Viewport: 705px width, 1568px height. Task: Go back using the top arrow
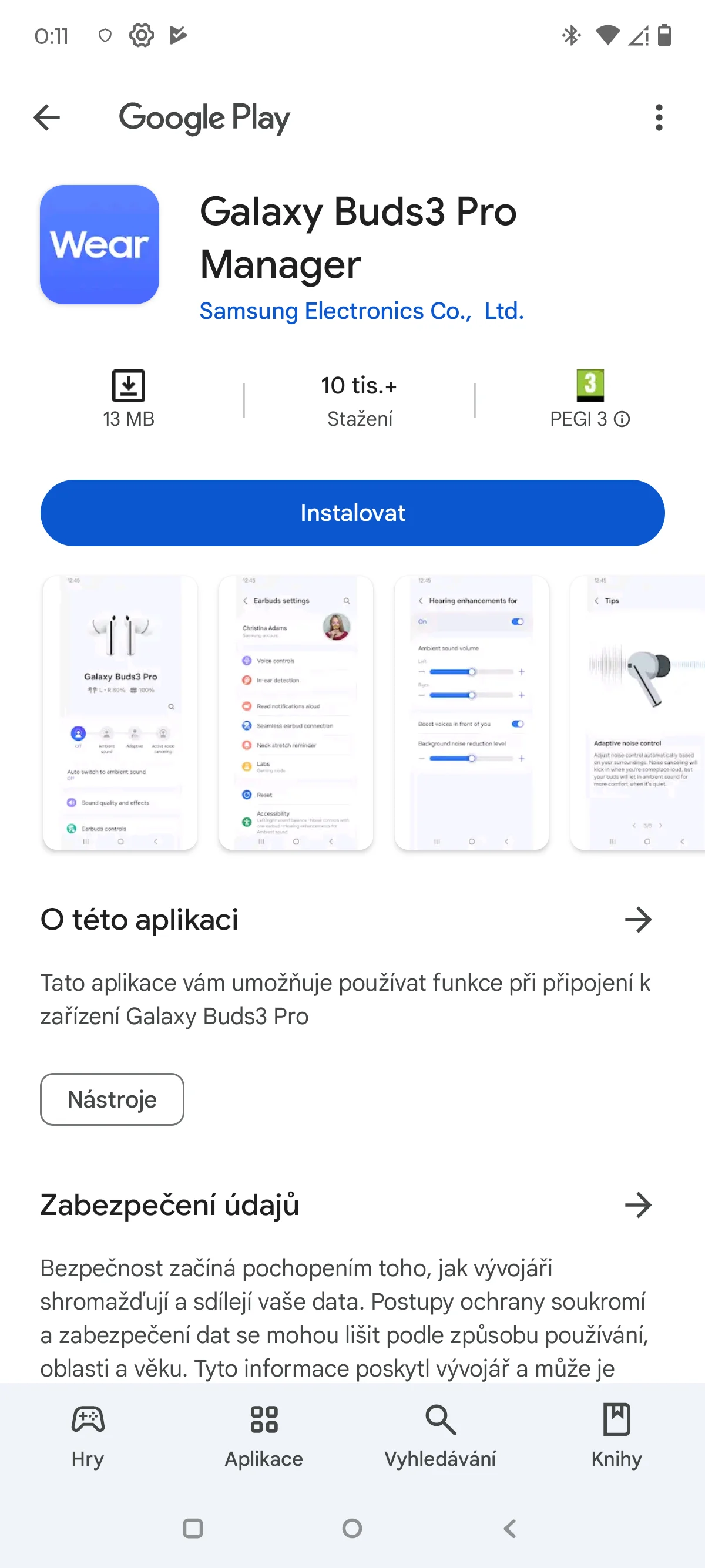coord(47,117)
